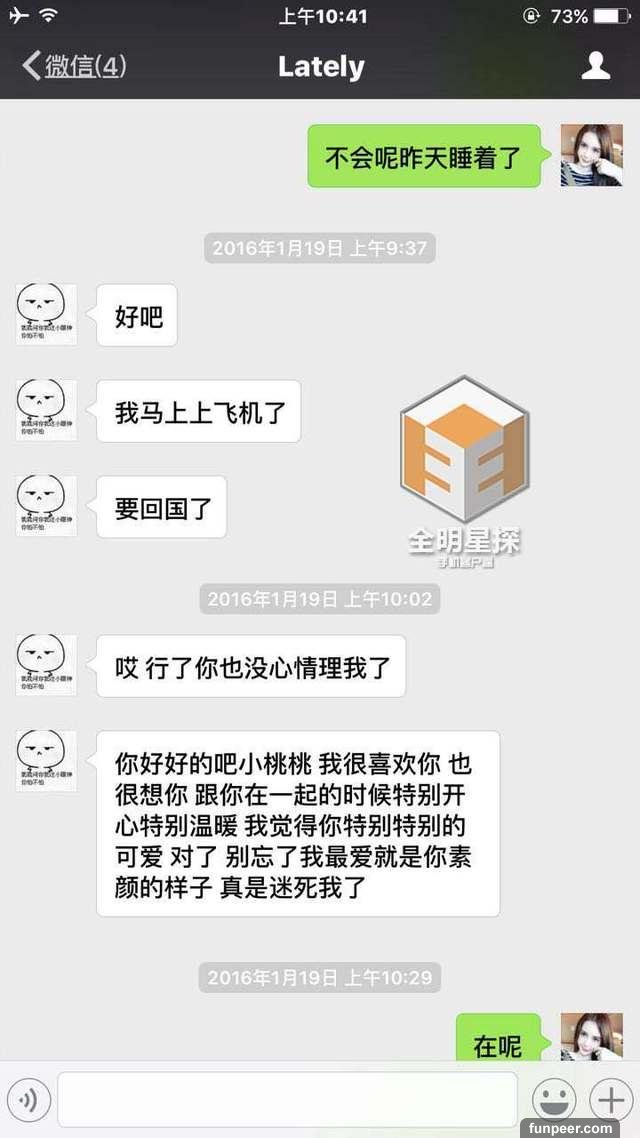
Task: View contact profile from the 要回国了 avatar
Action: pos(46,506)
